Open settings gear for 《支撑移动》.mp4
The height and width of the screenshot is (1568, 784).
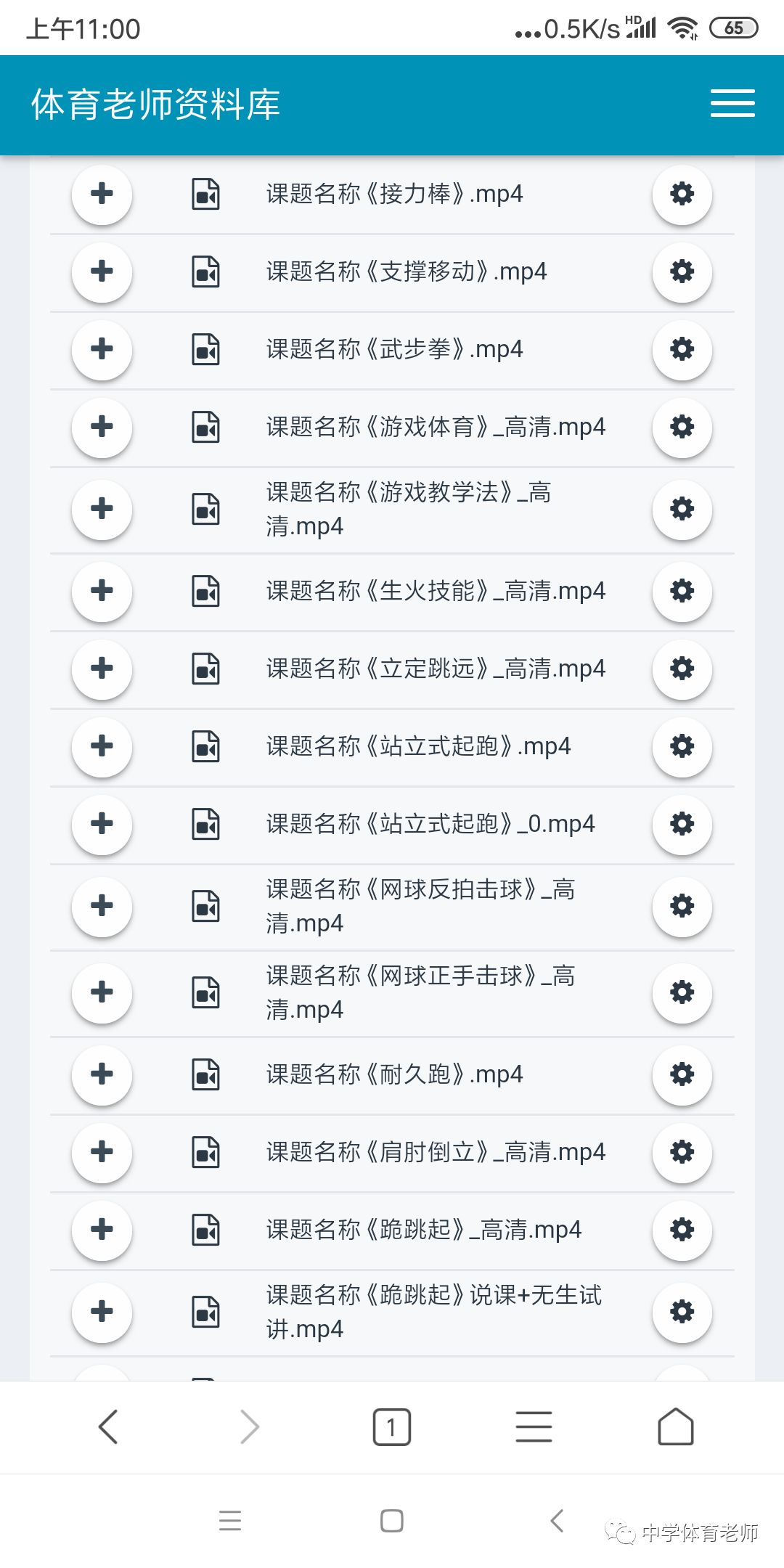(x=682, y=271)
